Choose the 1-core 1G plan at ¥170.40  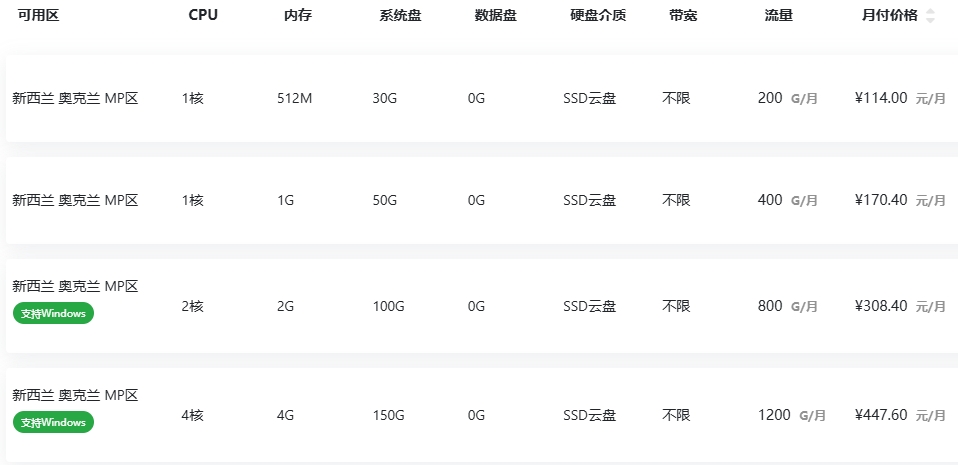coord(480,200)
